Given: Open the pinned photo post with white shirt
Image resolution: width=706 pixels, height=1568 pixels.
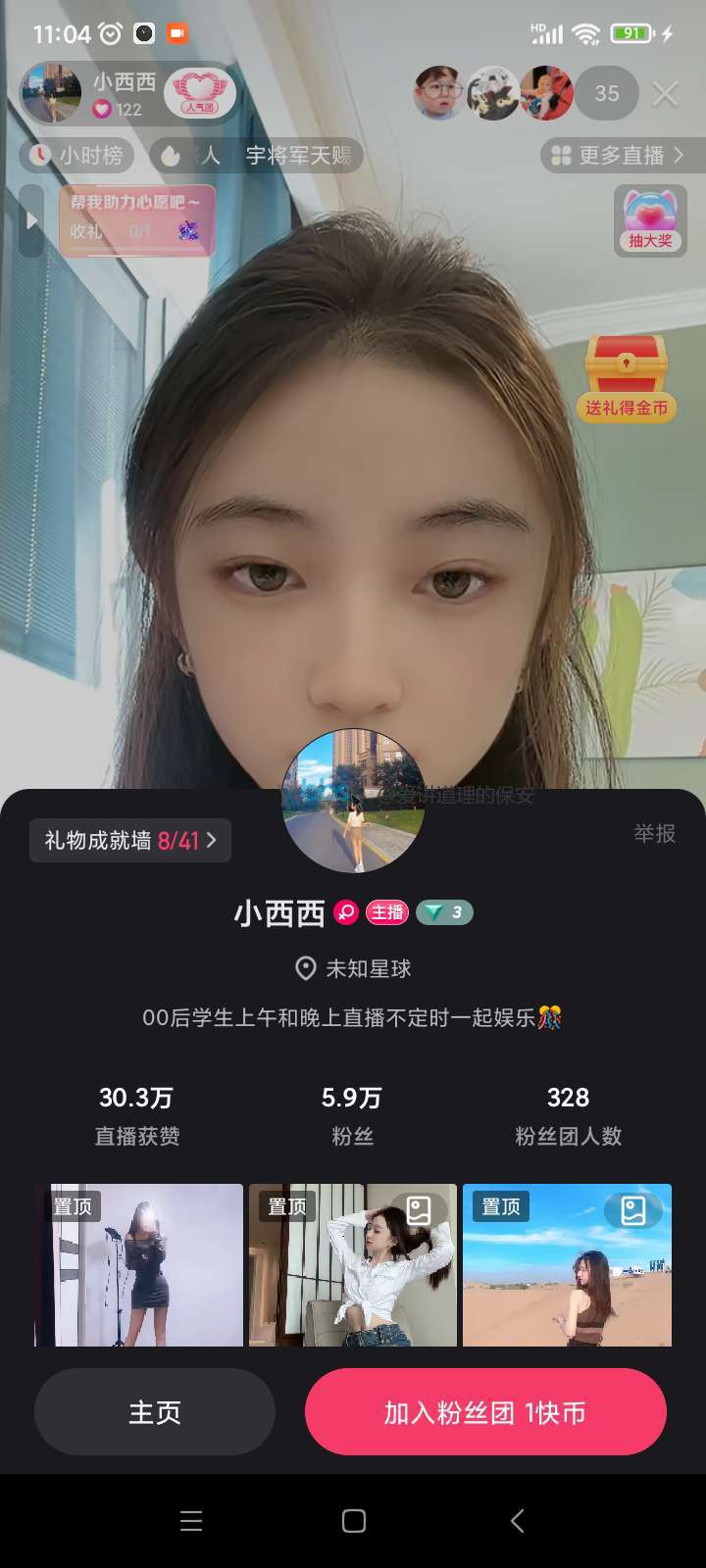Looking at the screenshot, I should tap(353, 1264).
